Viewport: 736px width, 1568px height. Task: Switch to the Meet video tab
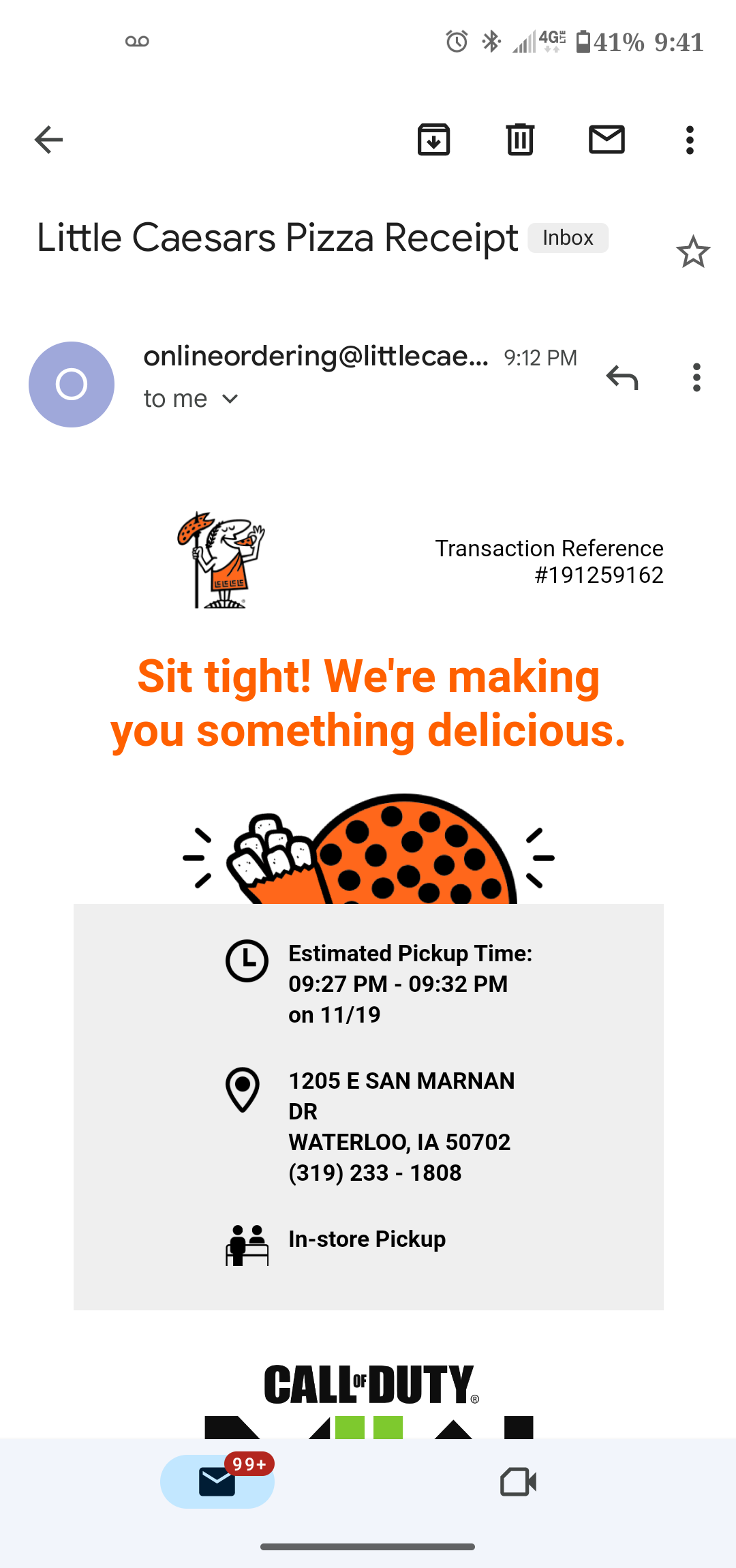pyautogui.click(x=518, y=1481)
